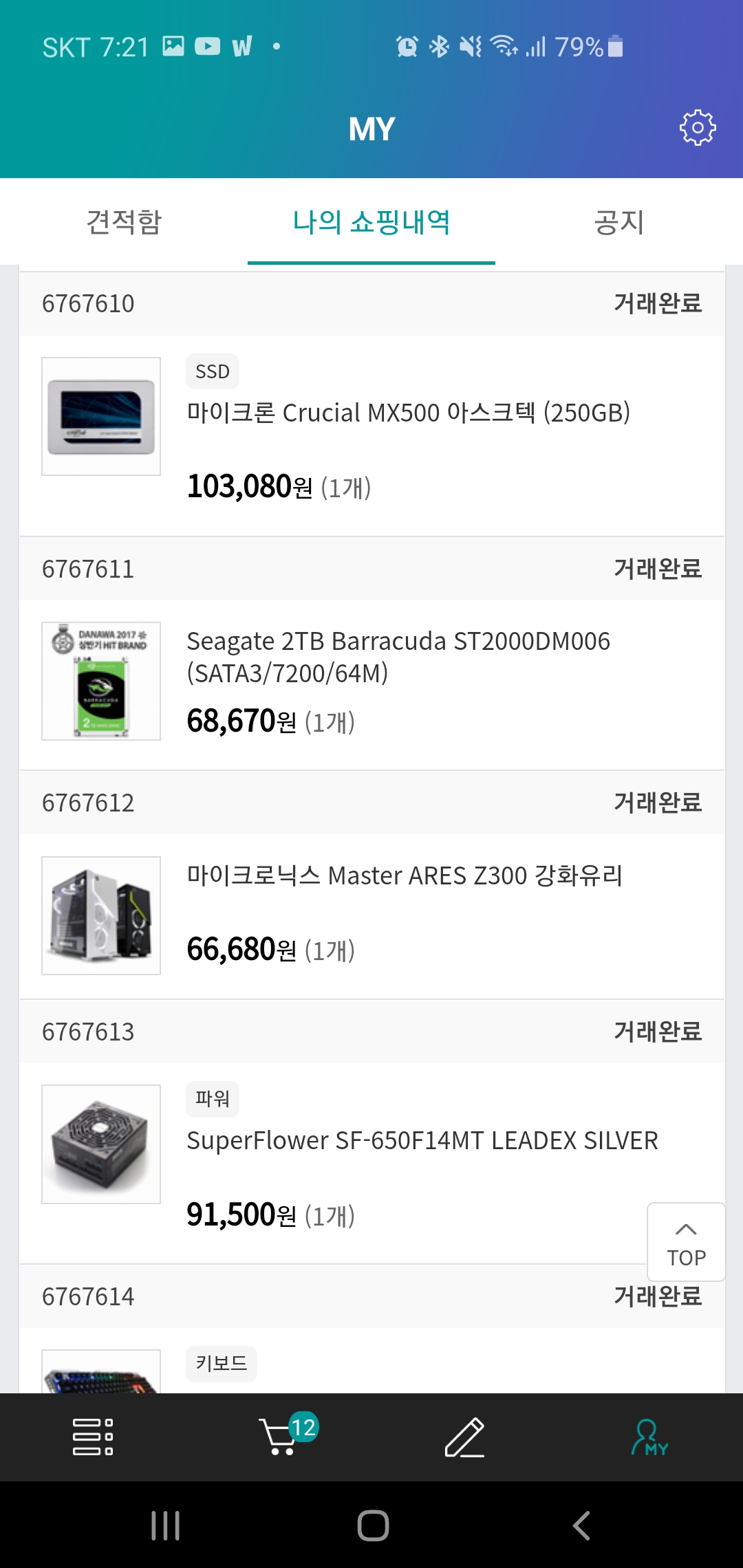Open the 마이크론 Crucial MX500 SSD order
Screen dimensions: 743x1568
[408, 413]
